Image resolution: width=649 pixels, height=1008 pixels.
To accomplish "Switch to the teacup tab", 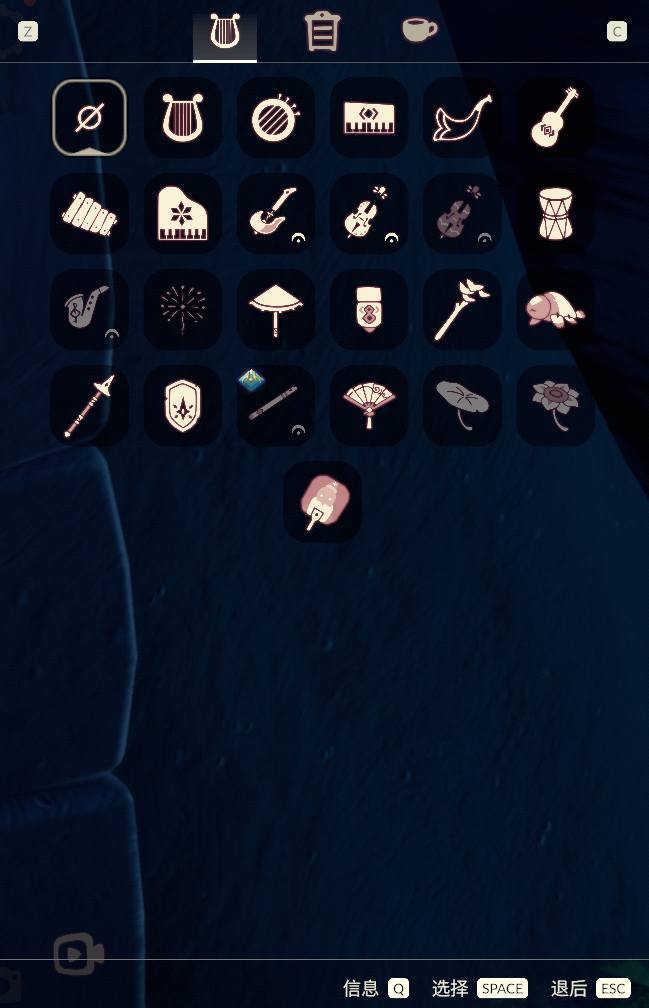I will point(419,30).
